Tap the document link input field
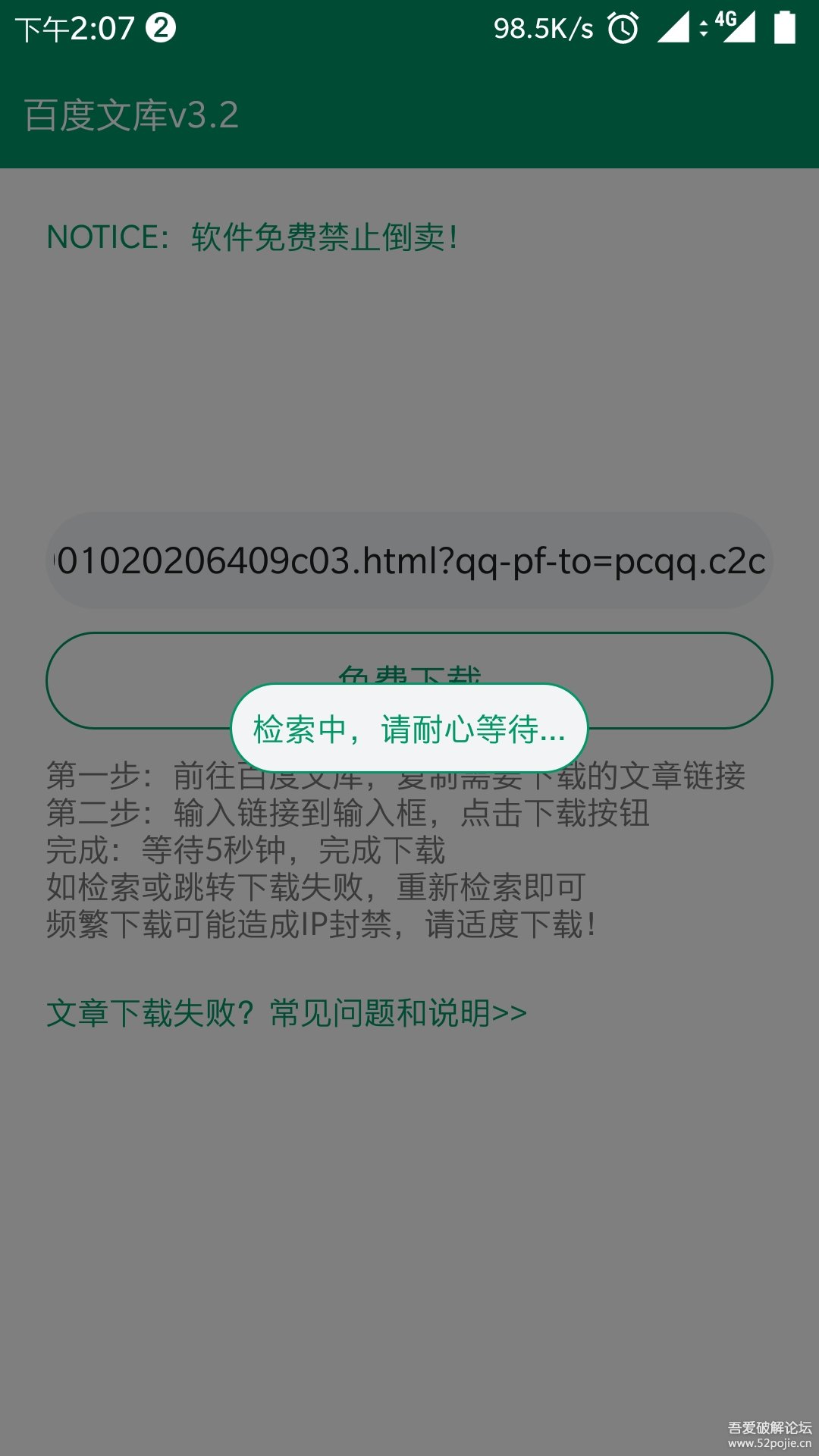 (x=409, y=561)
